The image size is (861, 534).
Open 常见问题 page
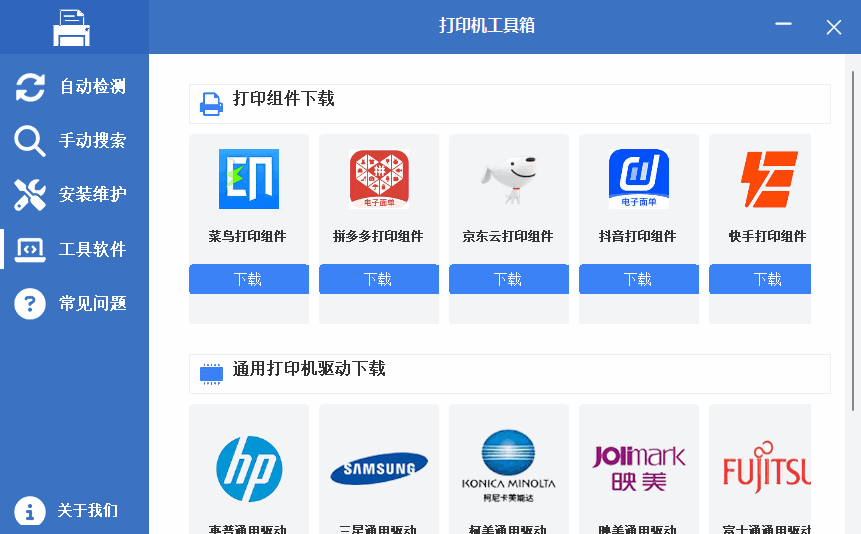[74, 303]
